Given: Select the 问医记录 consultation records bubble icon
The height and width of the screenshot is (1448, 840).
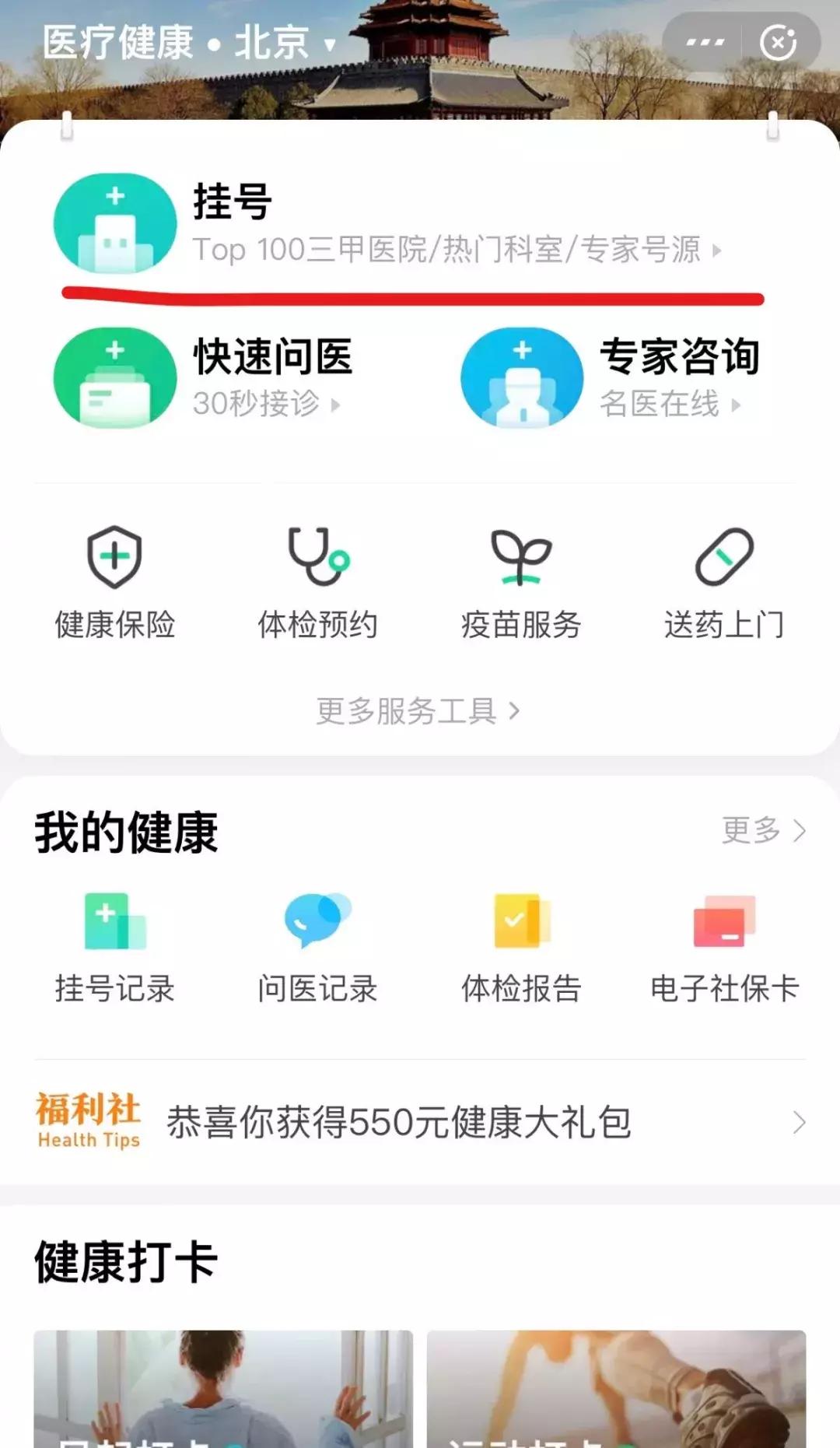Looking at the screenshot, I should (x=318, y=926).
